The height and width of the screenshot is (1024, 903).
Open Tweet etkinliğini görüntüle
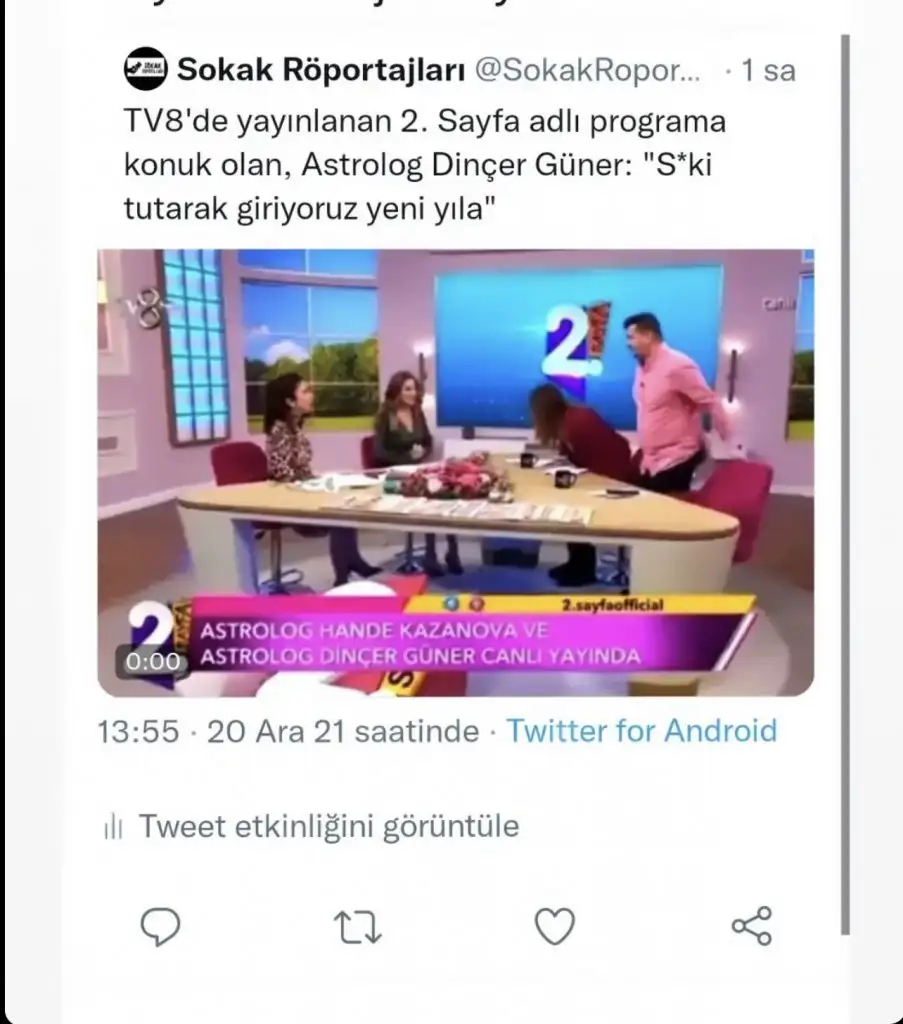pyautogui.click(x=328, y=826)
